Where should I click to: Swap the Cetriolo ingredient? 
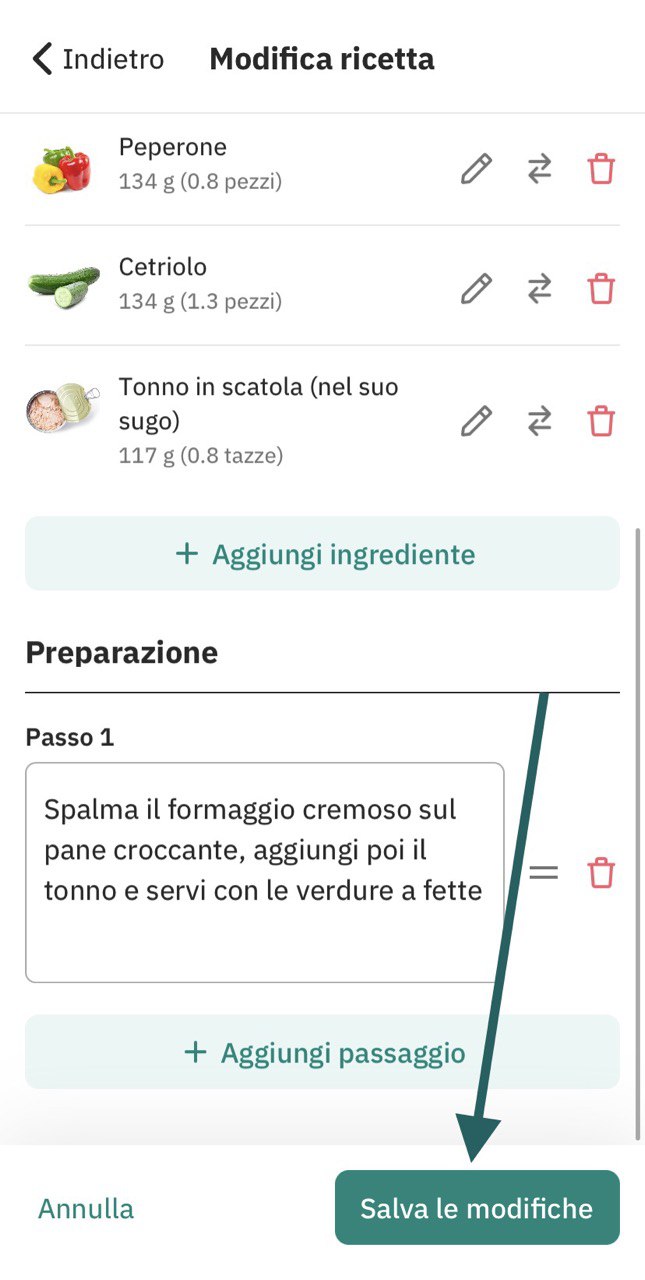(x=539, y=289)
